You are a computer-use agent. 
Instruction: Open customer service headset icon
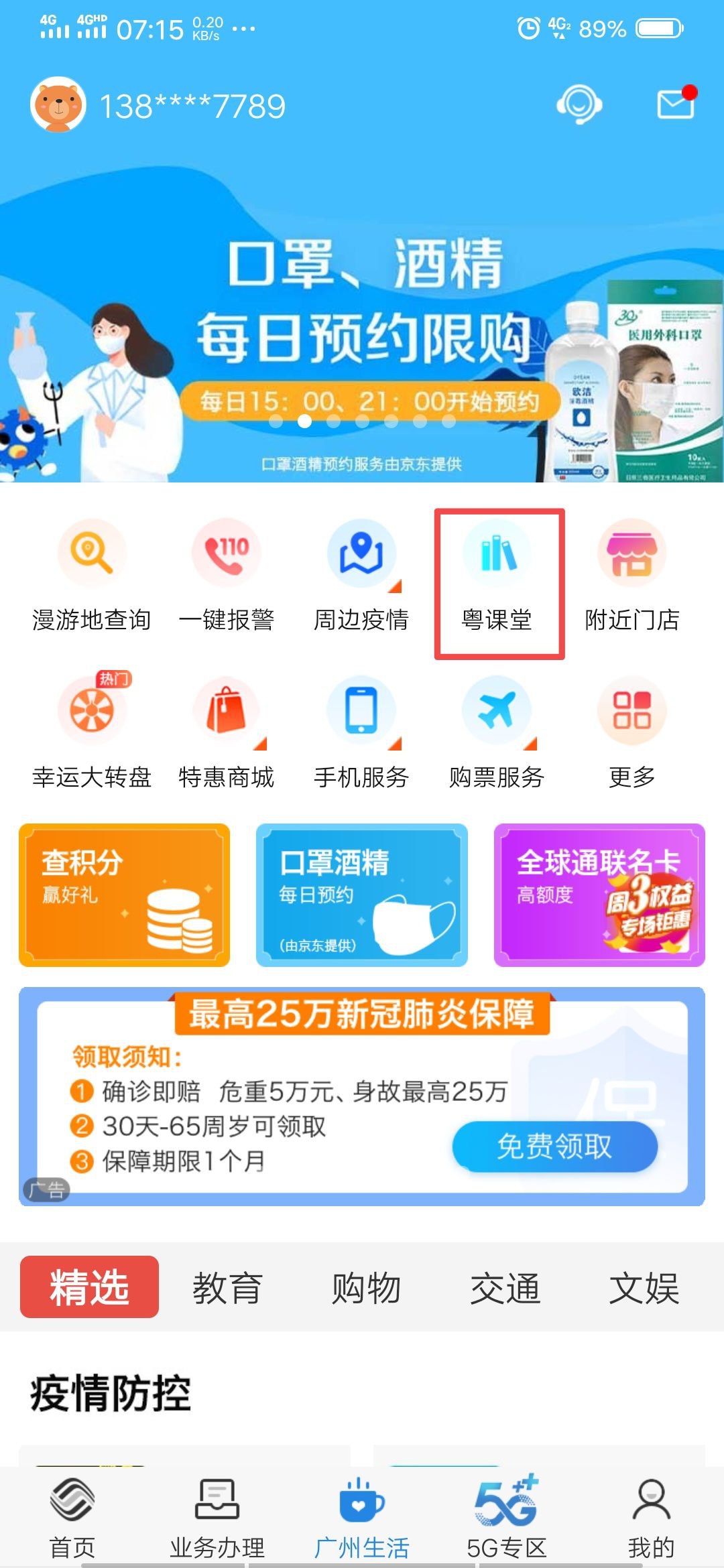(579, 105)
